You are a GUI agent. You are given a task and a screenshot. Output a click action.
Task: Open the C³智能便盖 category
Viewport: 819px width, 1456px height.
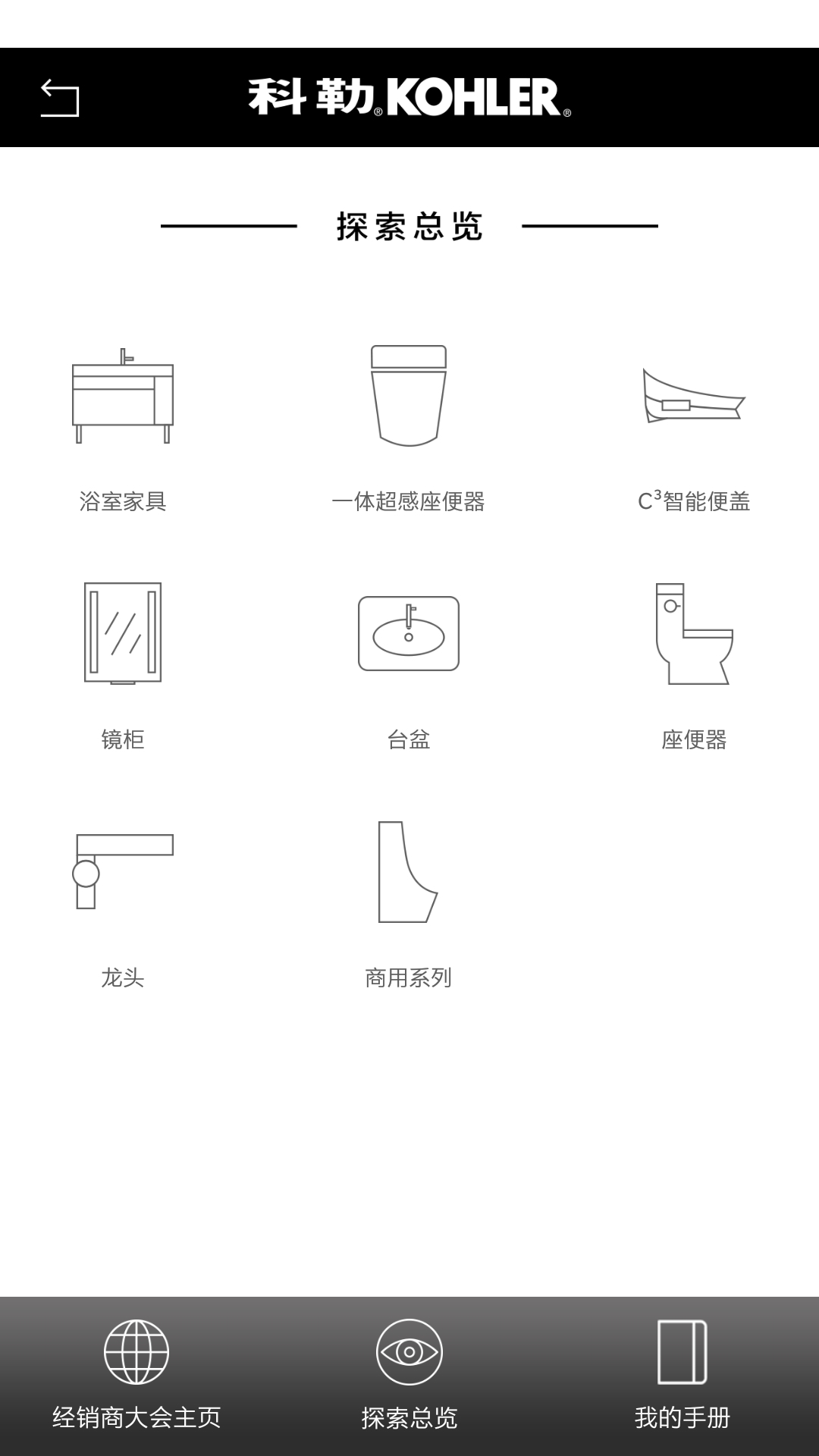point(694,425)
